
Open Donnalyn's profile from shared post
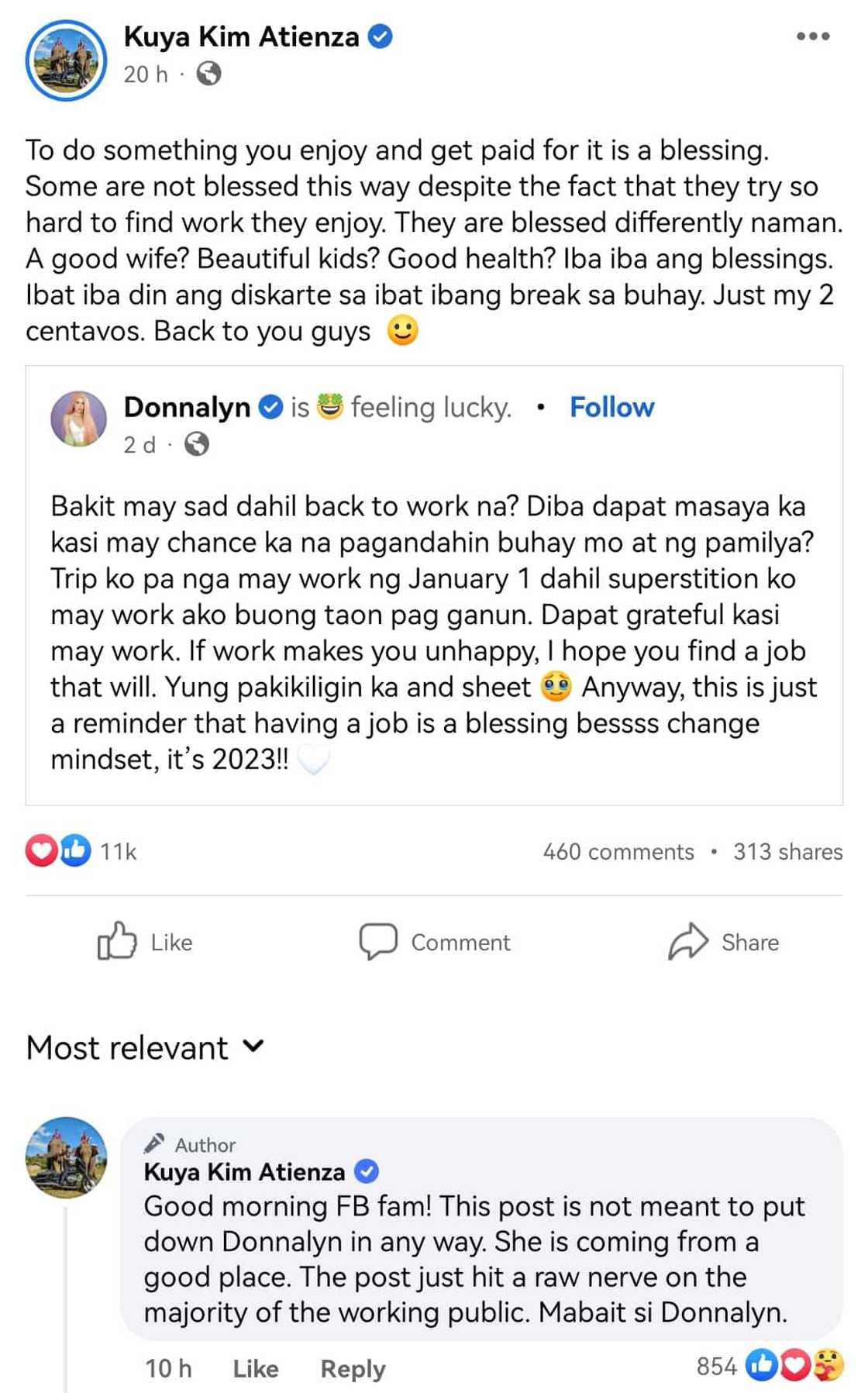click(187, 407)
